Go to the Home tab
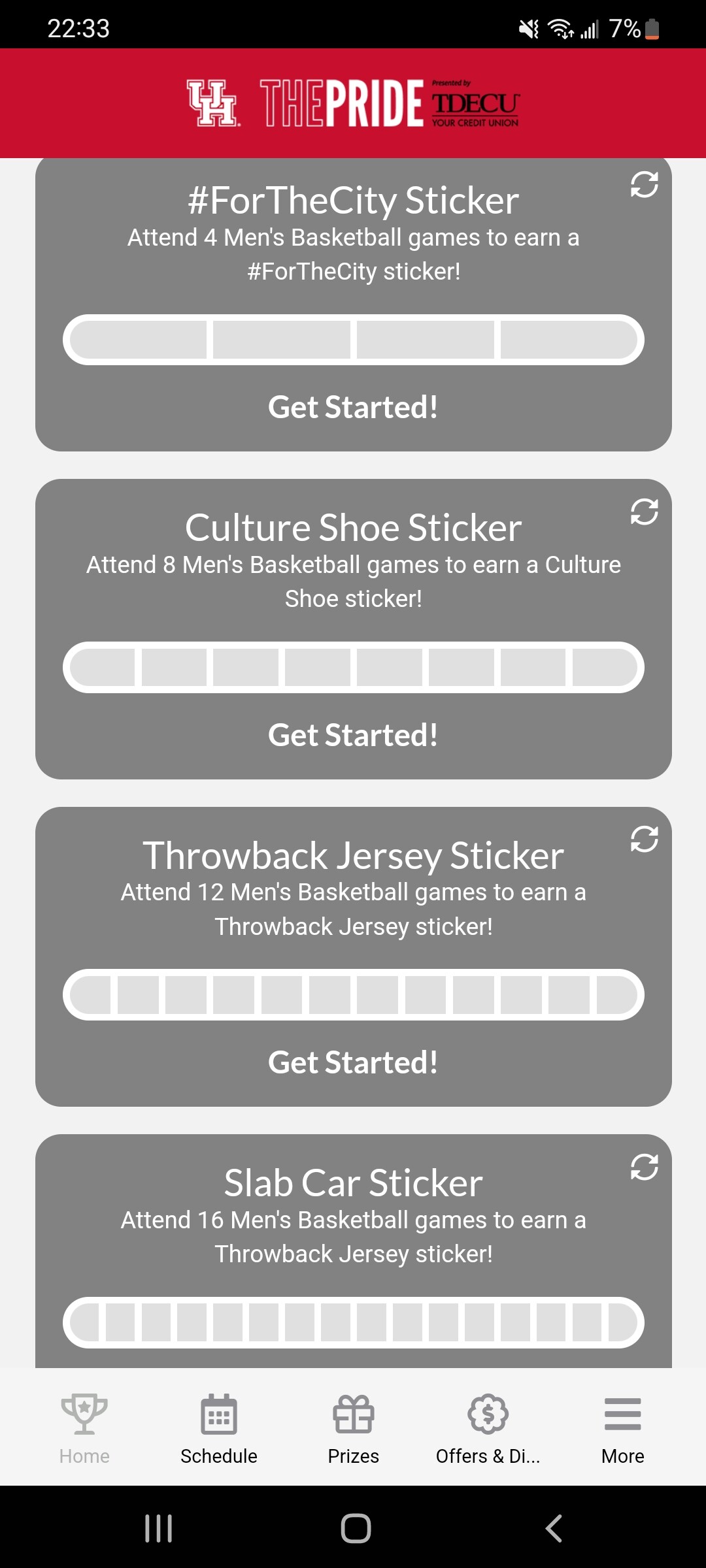706x1568 pixels. pyautogui.click(x=84, y=1428)
